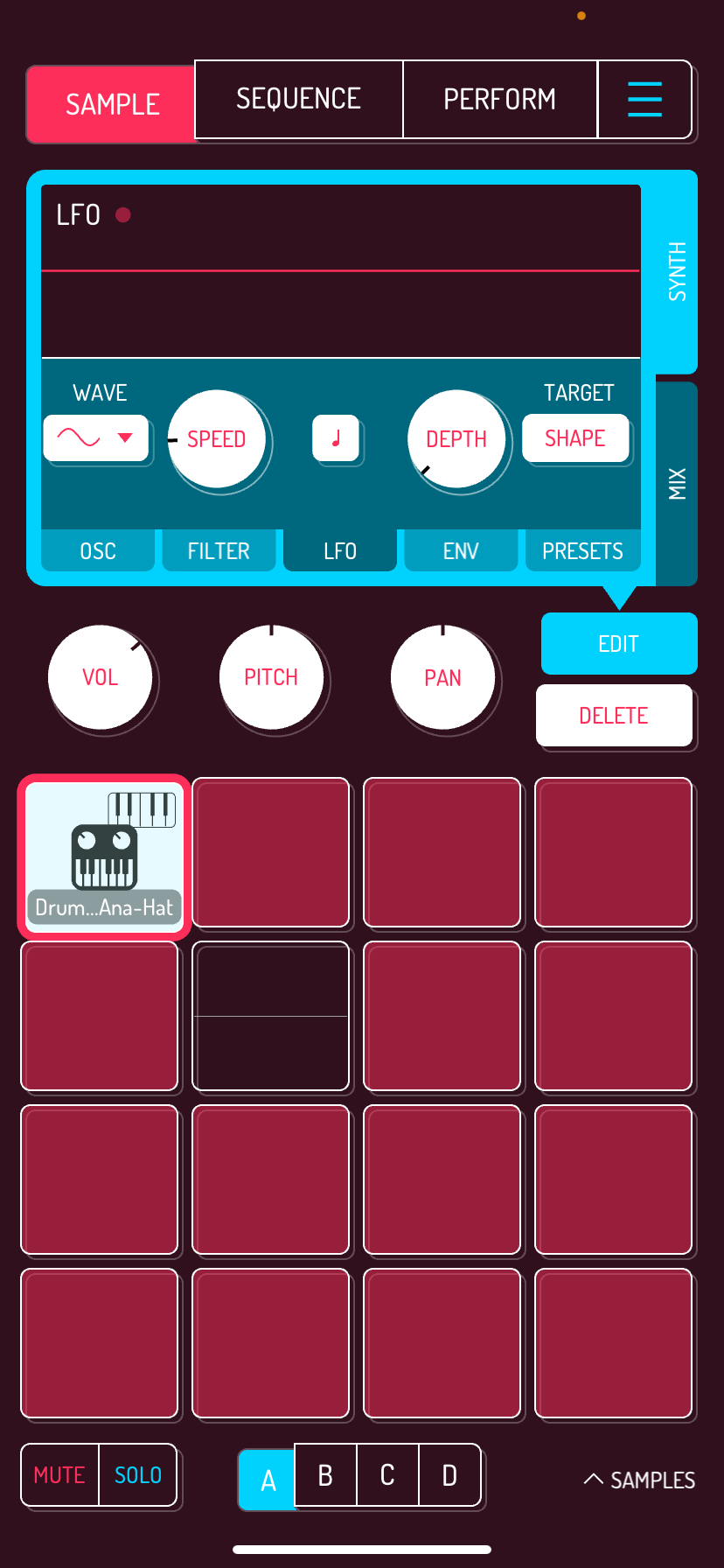
Task: Tap the Speed knob
Action: 217,439
